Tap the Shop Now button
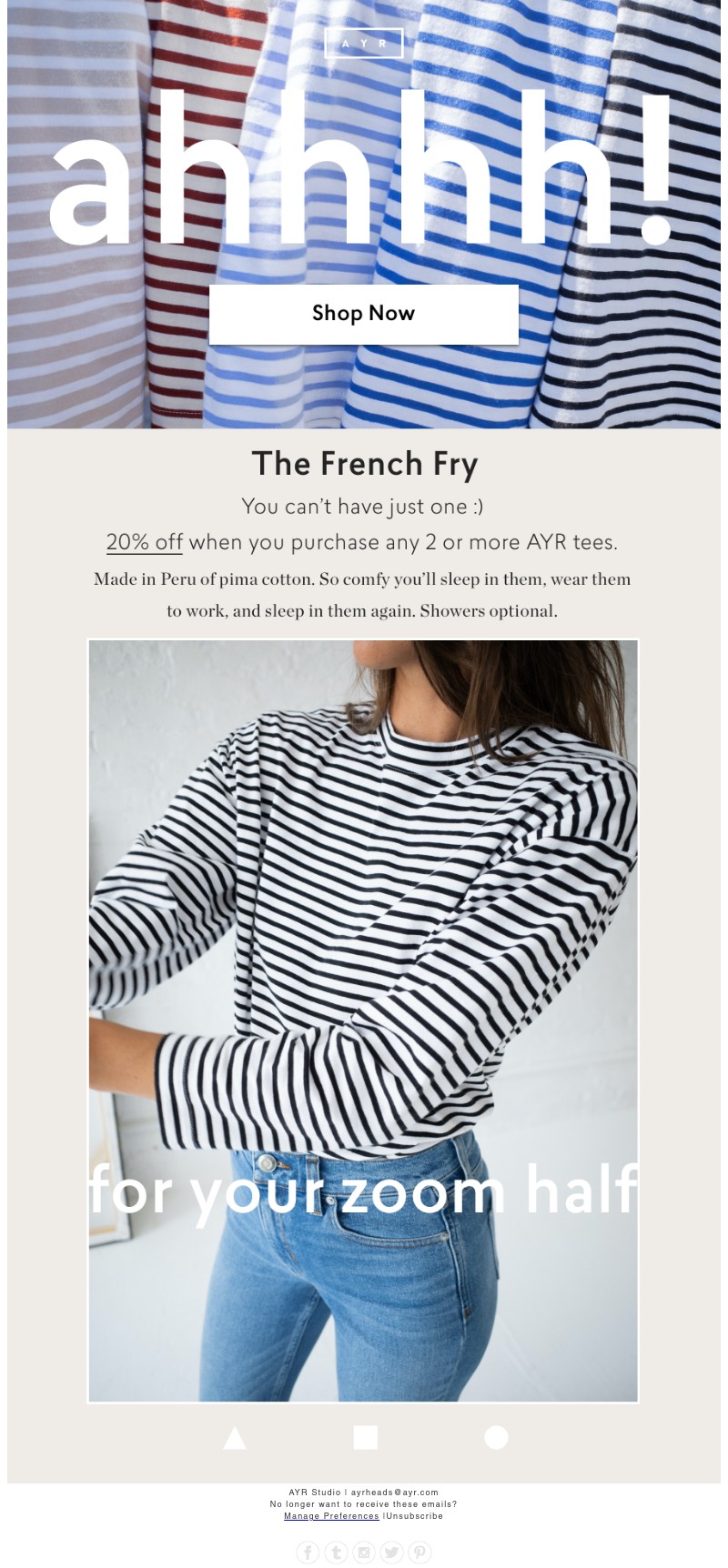Screen dimensions: 728x1568 [x=364, y=314]
